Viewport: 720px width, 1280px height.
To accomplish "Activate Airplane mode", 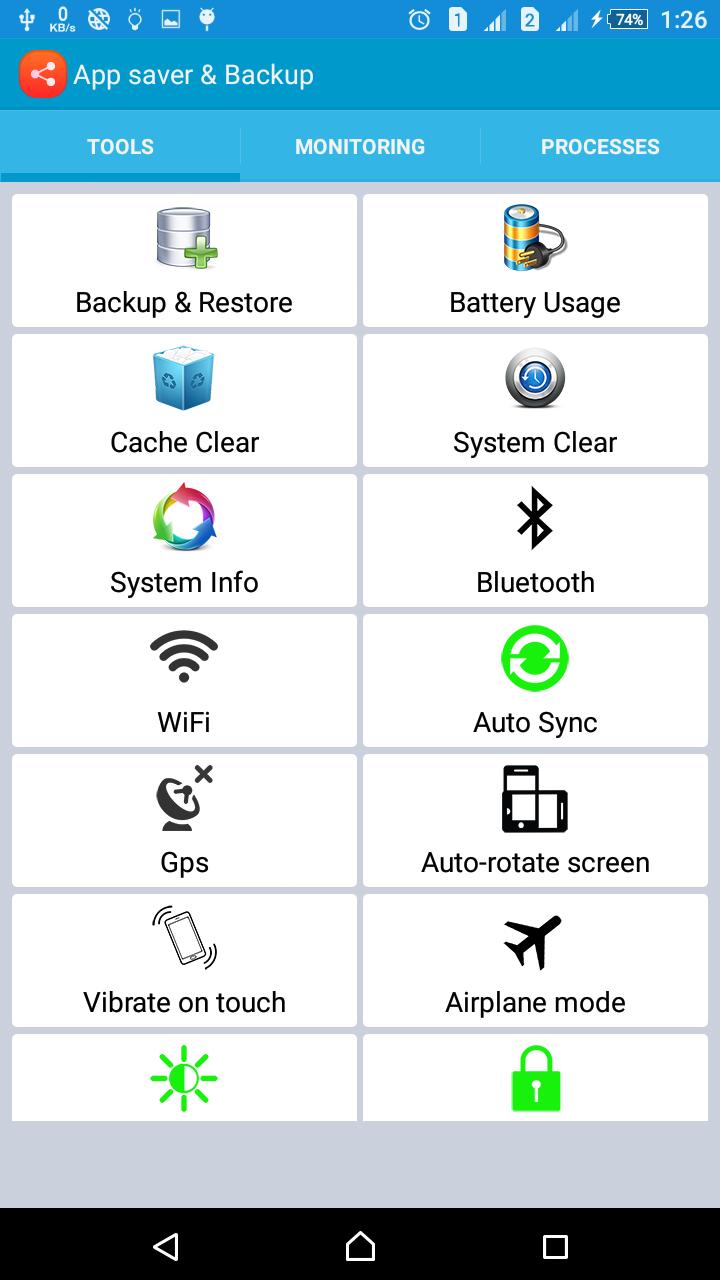I will (x=535, y=960).
